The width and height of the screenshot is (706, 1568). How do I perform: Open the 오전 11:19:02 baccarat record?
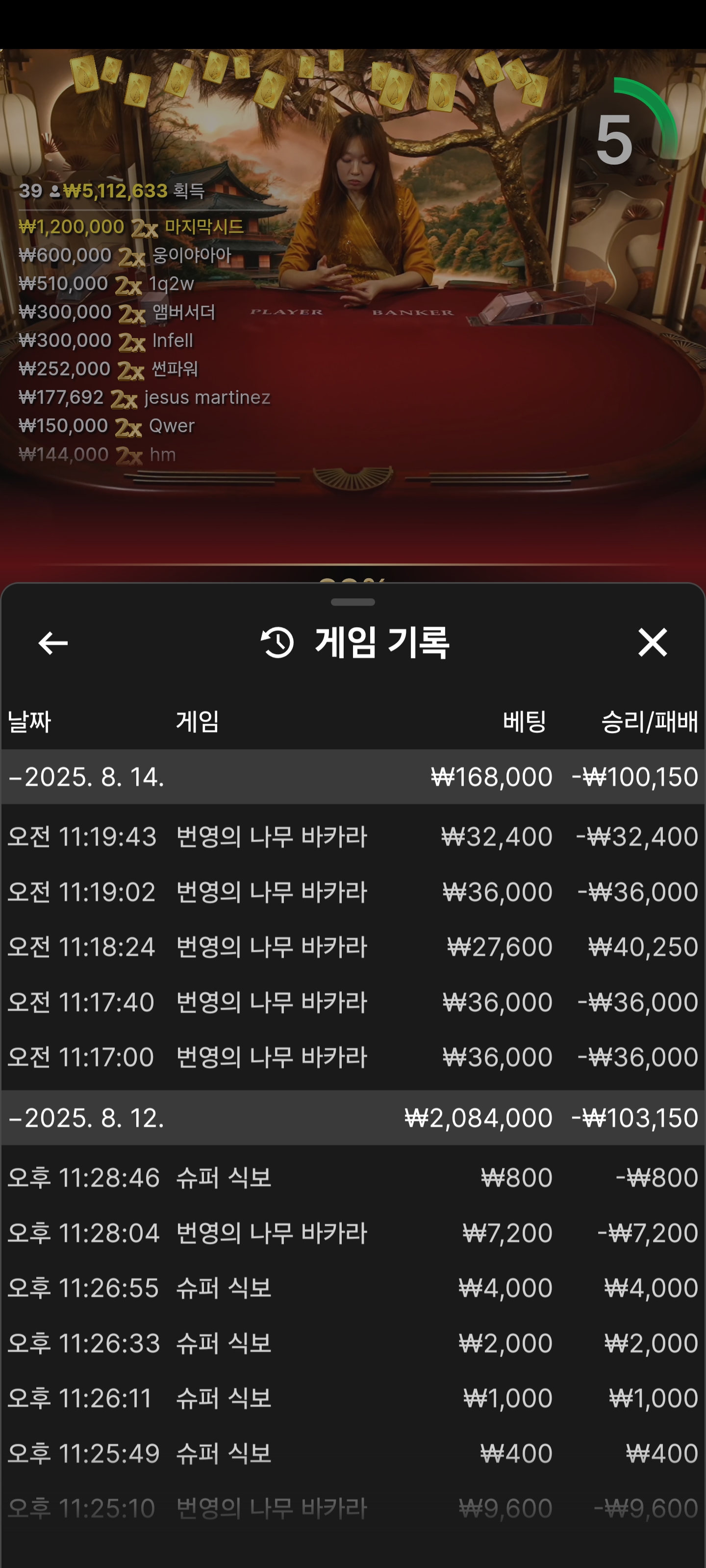pyautogui.click(x=353, y=892)
